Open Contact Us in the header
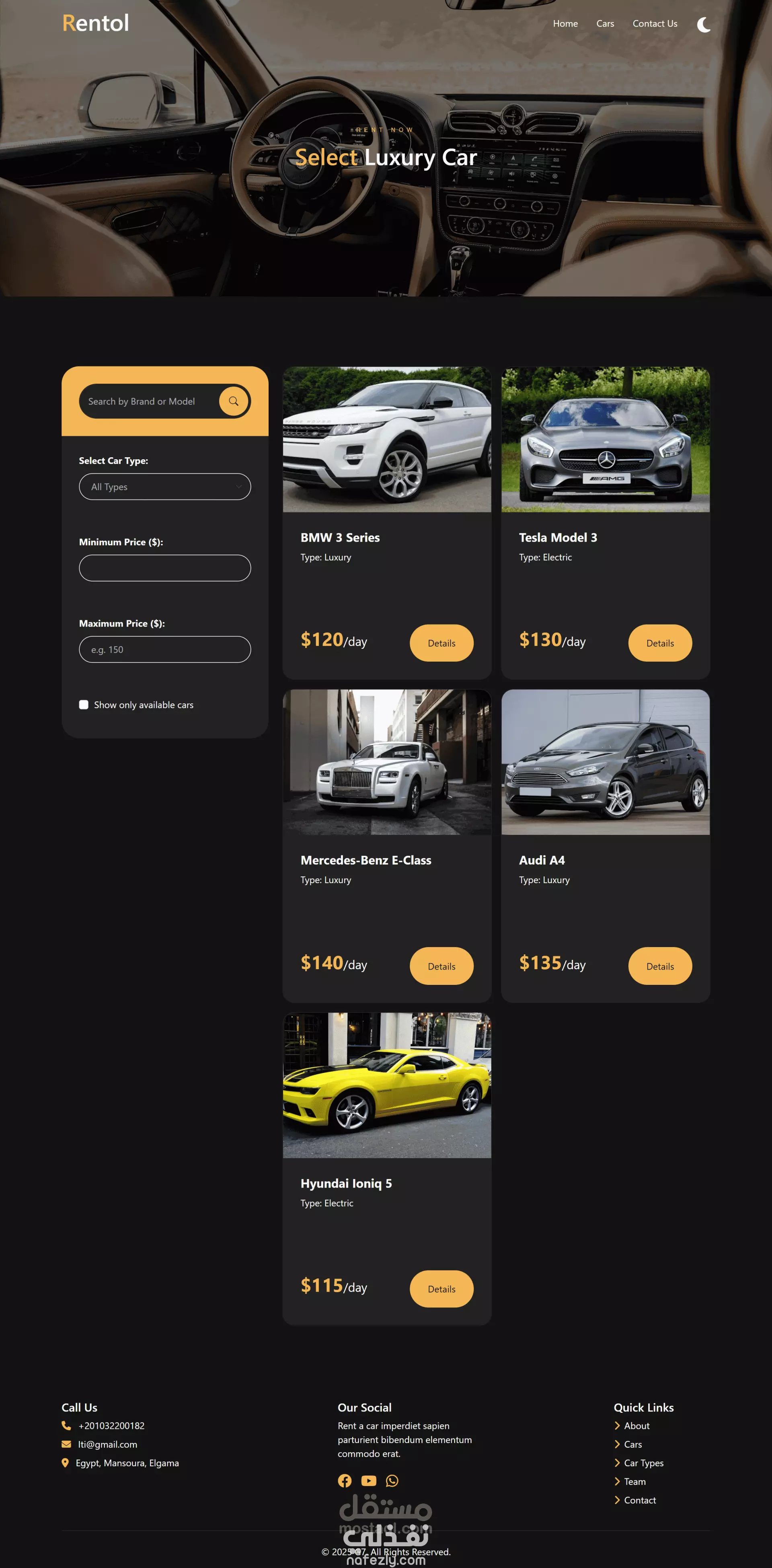Screen dimensions: 772x1568 point(655,24)
